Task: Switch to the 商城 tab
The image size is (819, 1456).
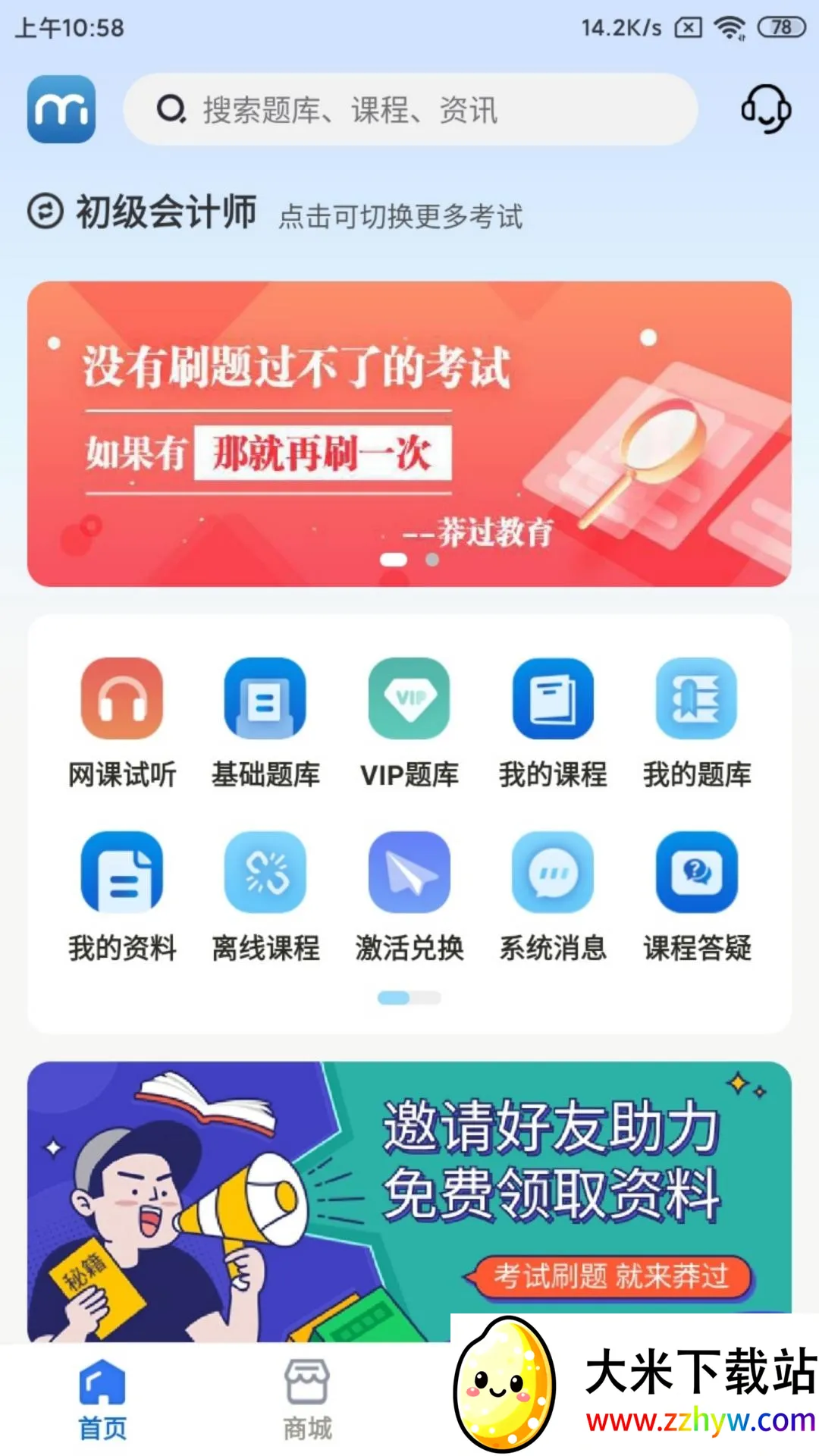Action: click(307, 1400)
